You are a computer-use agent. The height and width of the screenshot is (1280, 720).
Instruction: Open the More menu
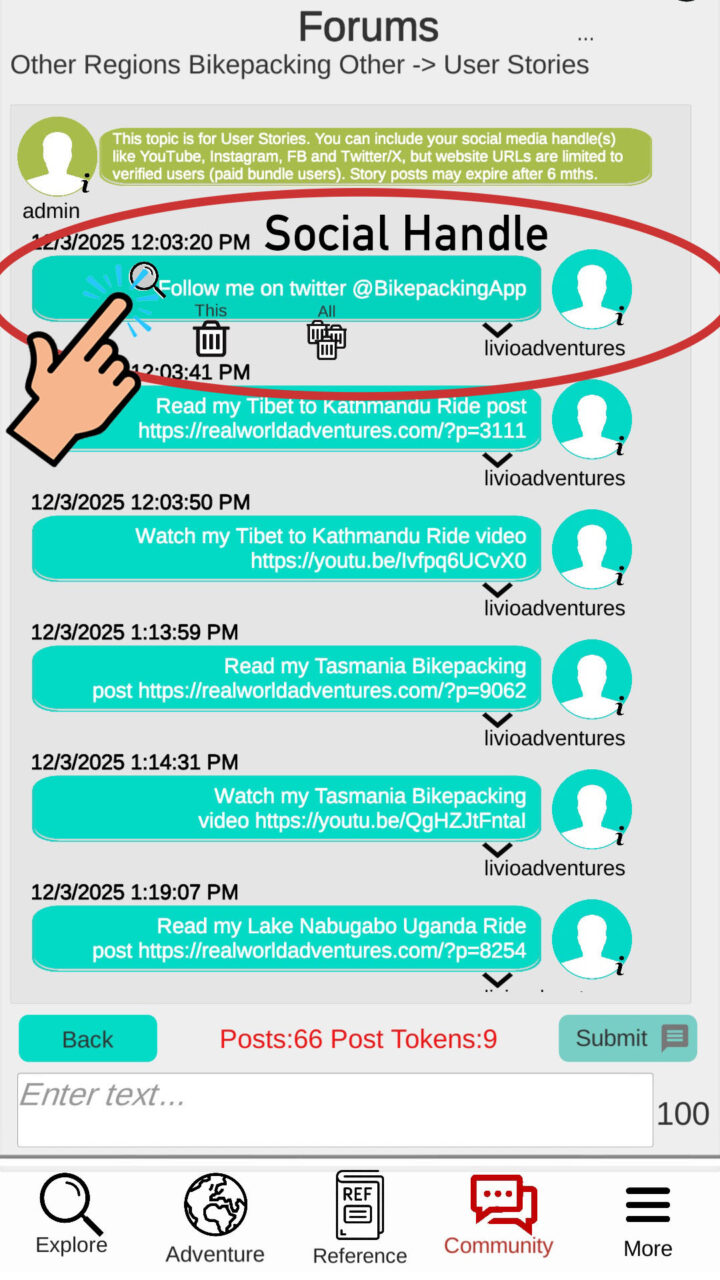pos(647,1218)
